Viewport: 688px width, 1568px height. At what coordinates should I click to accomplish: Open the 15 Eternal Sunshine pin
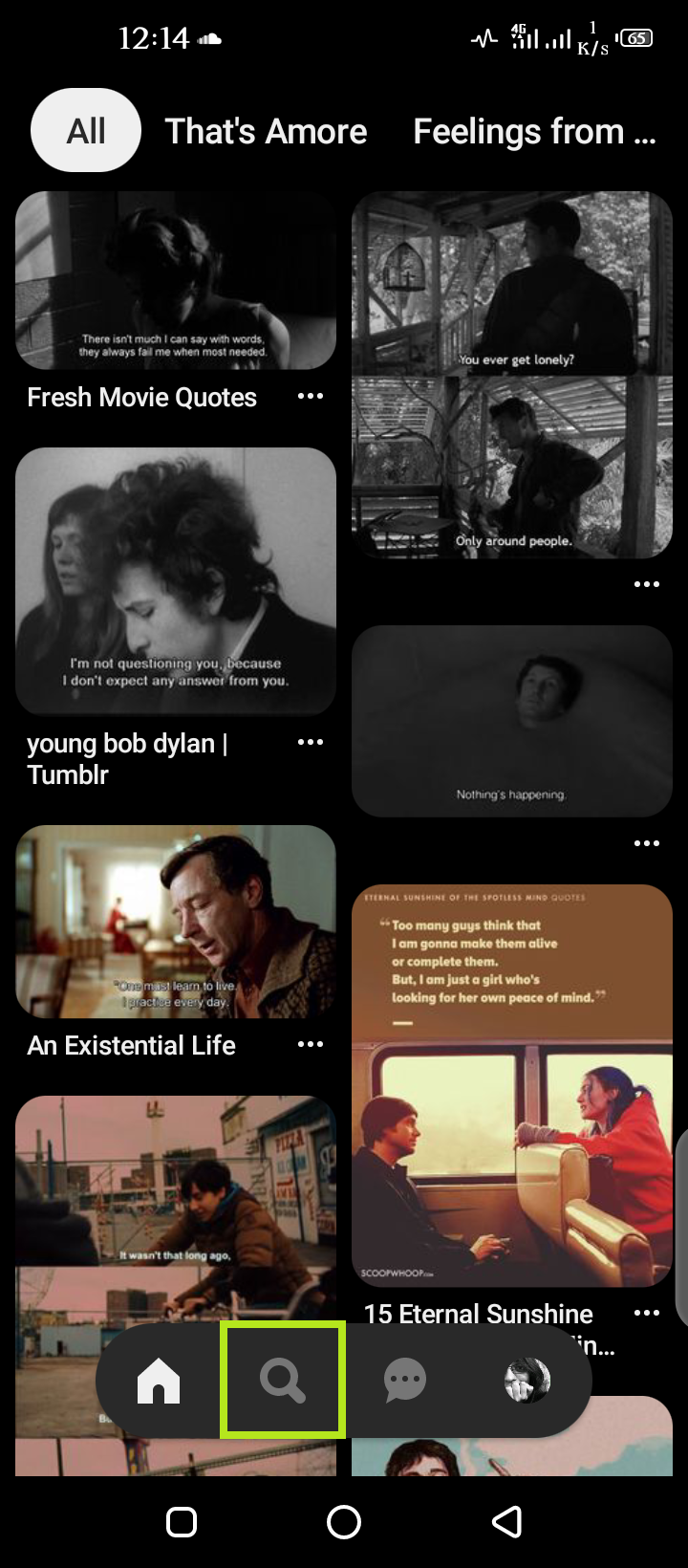click(x=512, y=1086)
